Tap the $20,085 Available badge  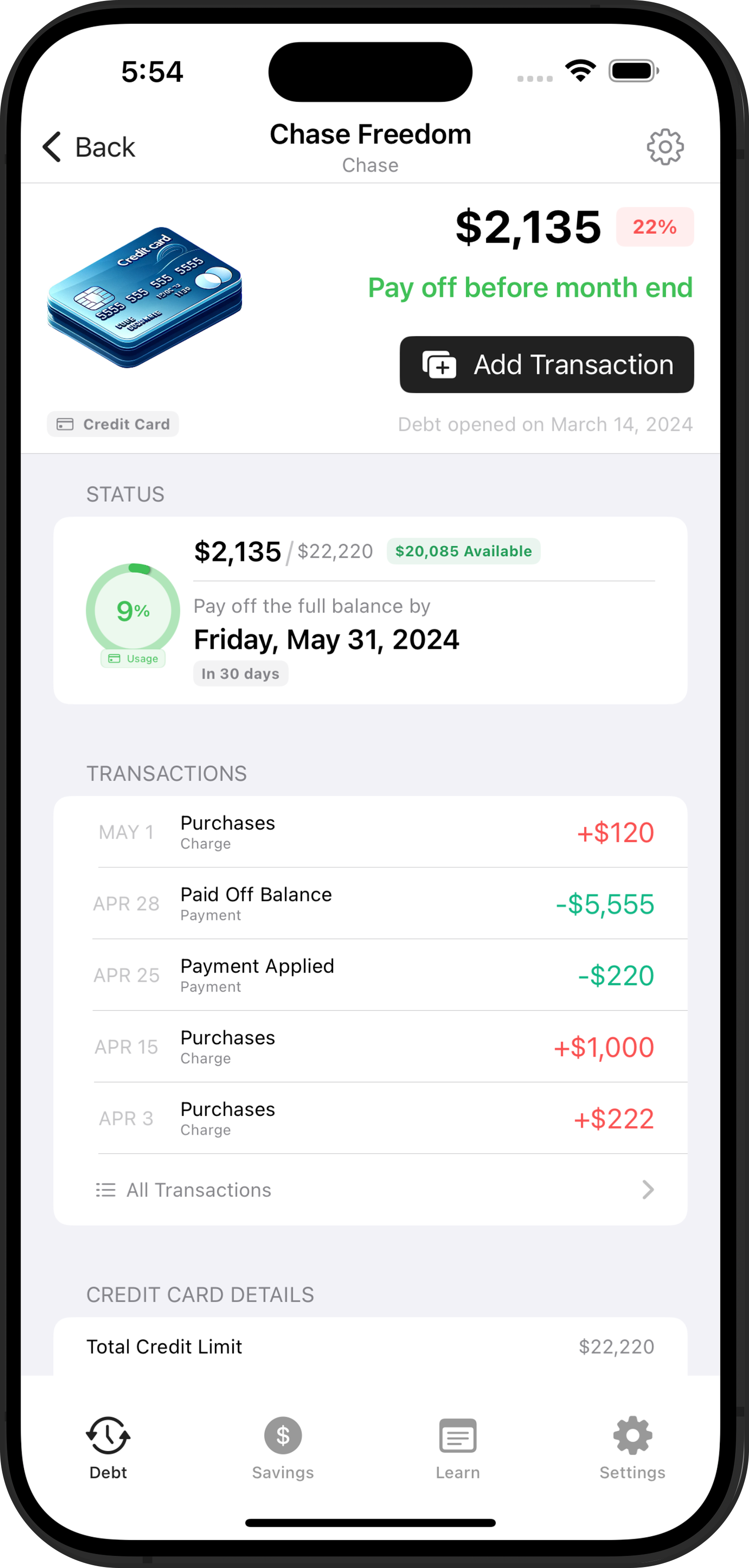point(463,551)
